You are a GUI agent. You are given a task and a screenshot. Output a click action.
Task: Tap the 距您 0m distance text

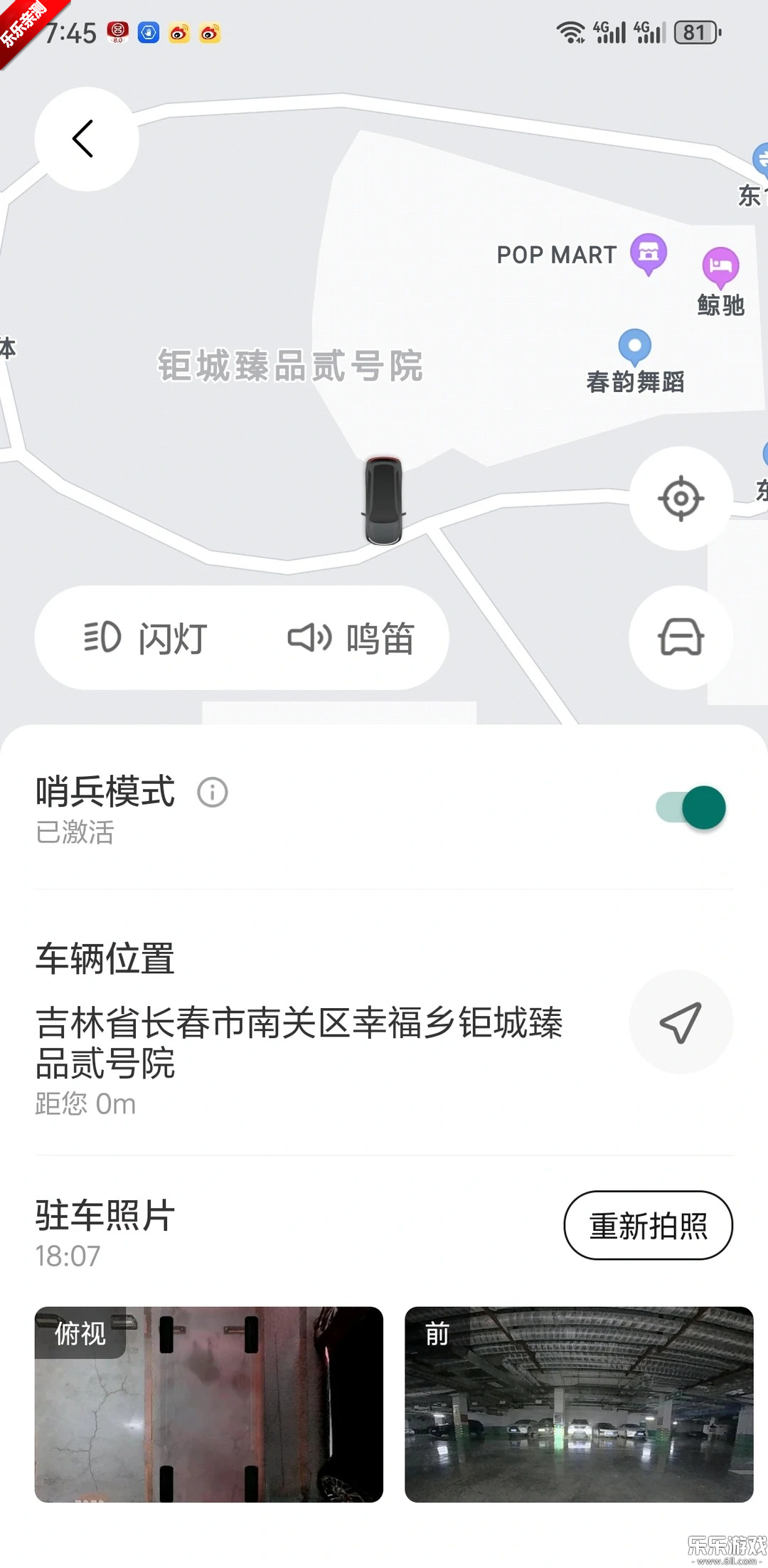click(x=84, y=1103)
